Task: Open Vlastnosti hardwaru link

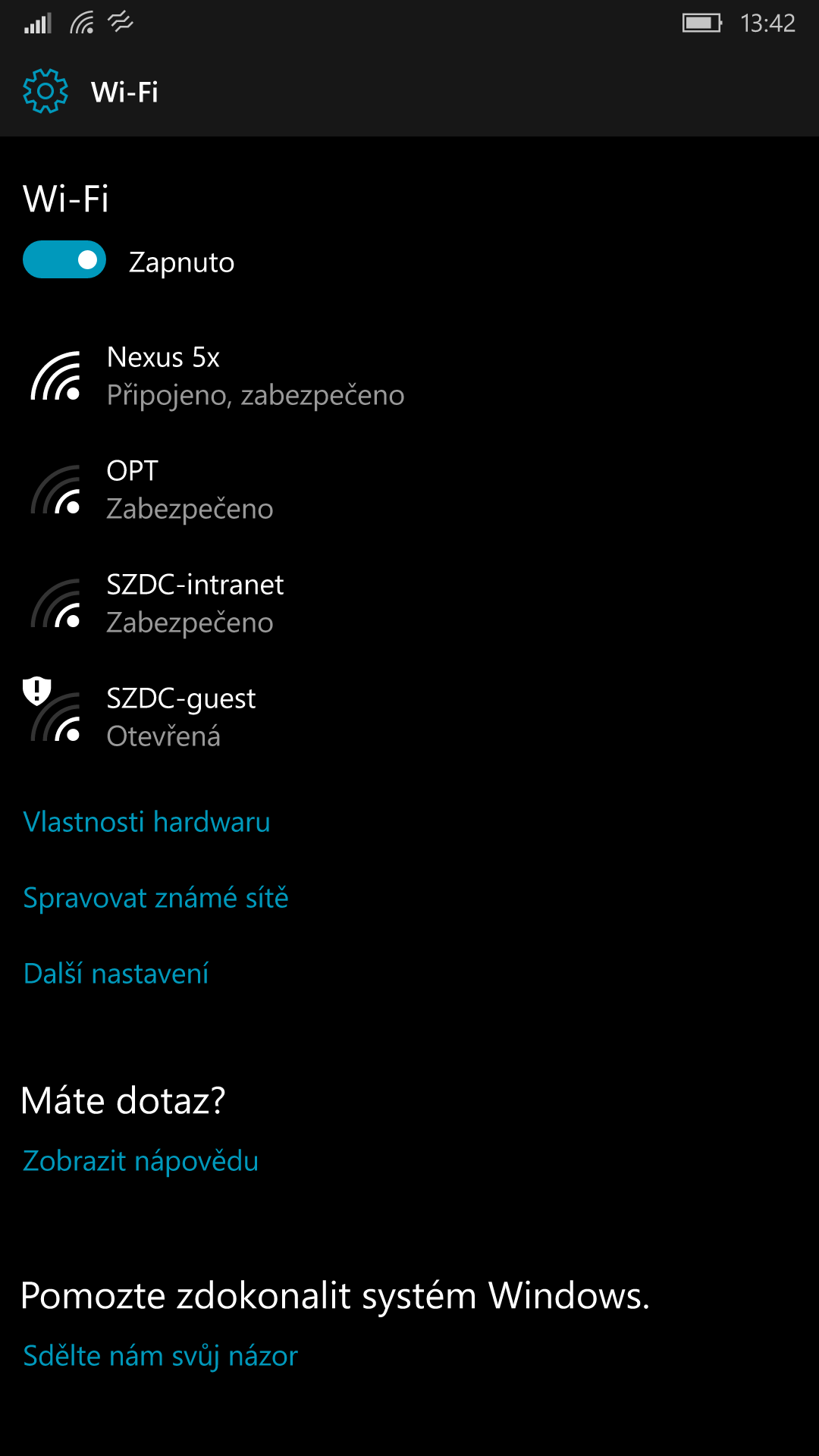Action: [146, 822]
